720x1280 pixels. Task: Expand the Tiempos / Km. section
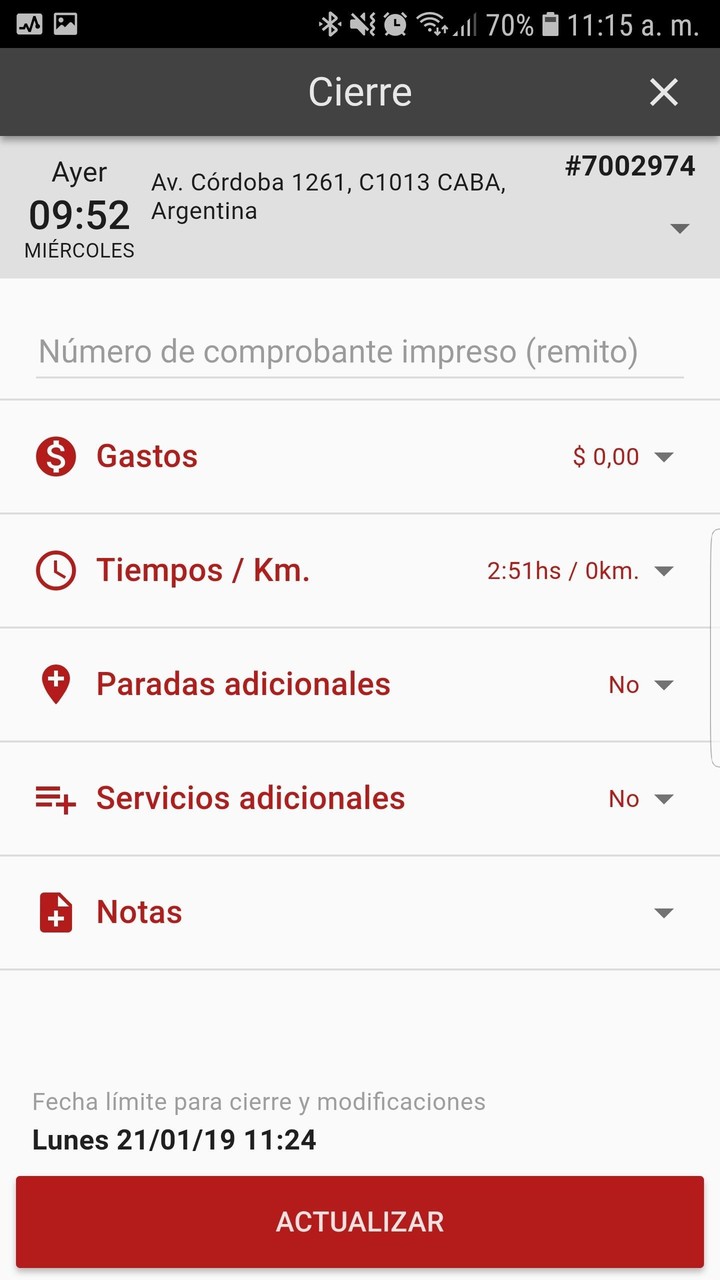coord(663,570)
